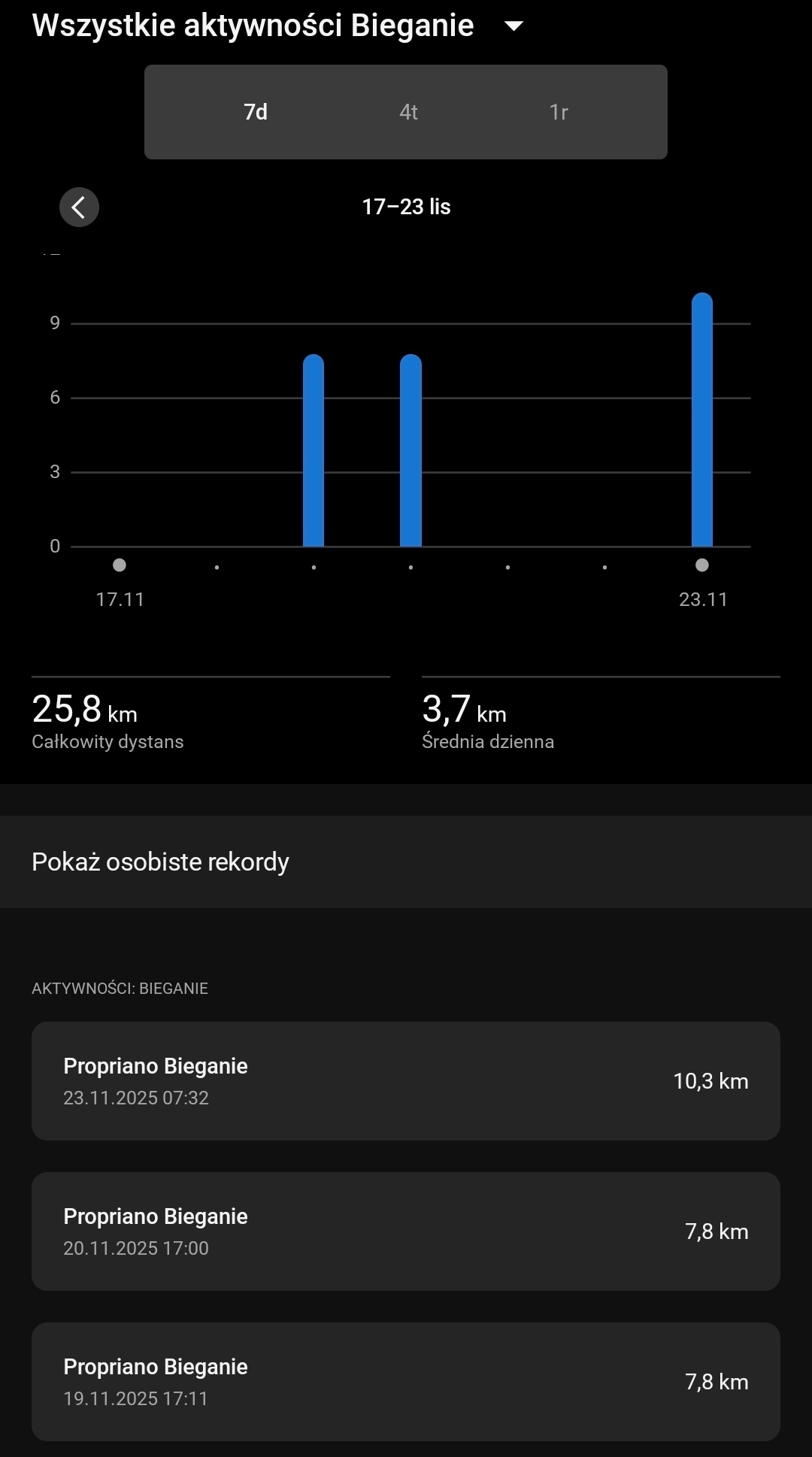Open the 7,8 km run from 20.11.2025

point(406,1231)
